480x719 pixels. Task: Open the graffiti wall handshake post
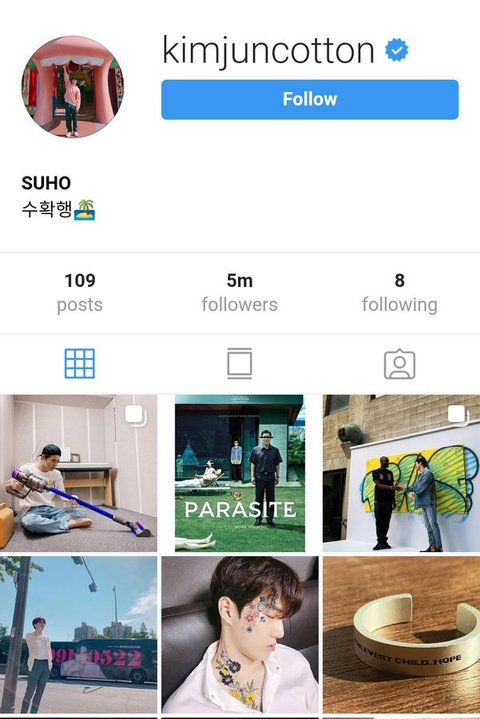pos(401,473)
